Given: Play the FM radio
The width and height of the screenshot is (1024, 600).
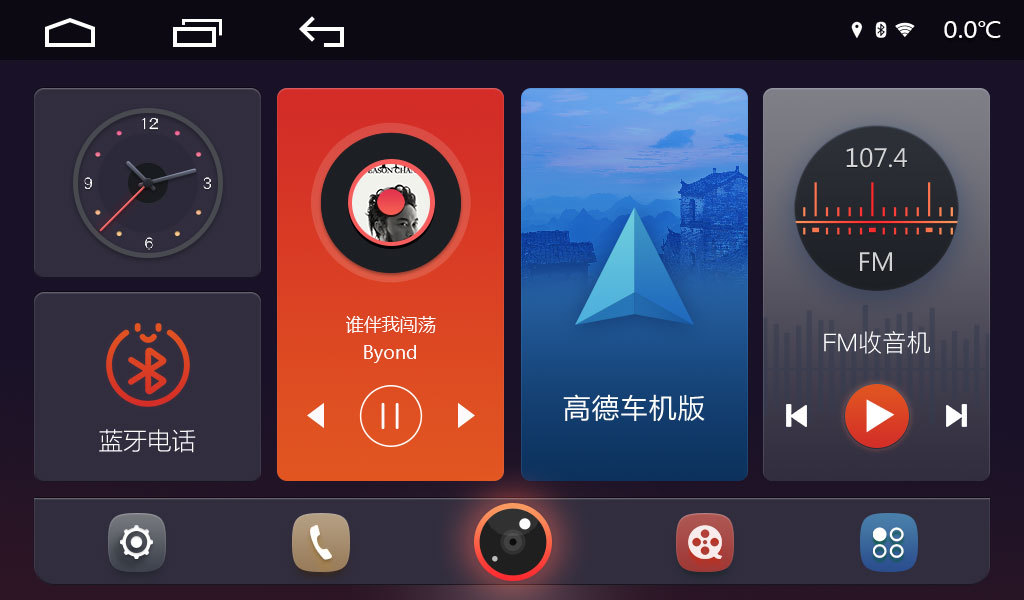Looking at the screenshot, I should (x=876, y=416).
